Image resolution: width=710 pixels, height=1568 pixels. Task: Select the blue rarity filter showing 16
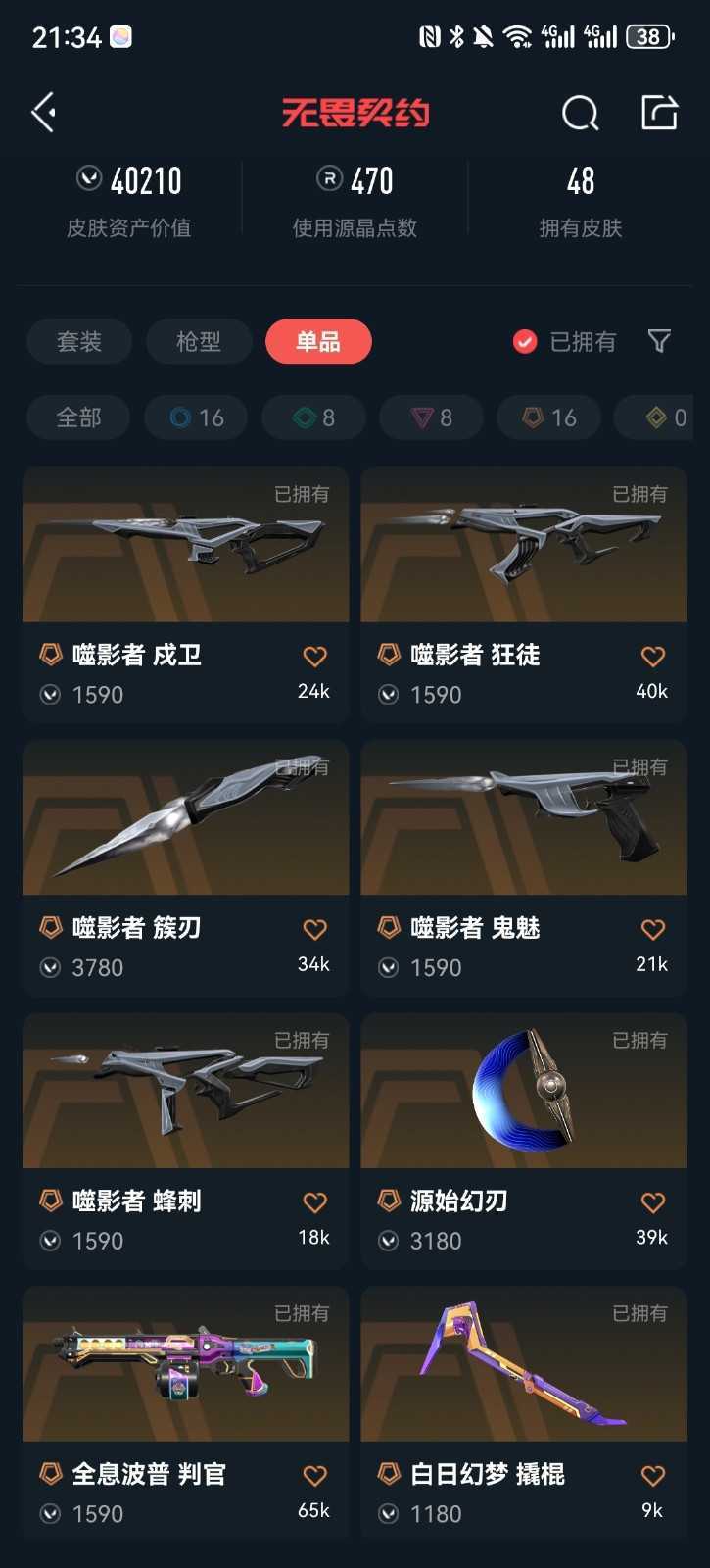pyautogui.click(x=196, y=417)
